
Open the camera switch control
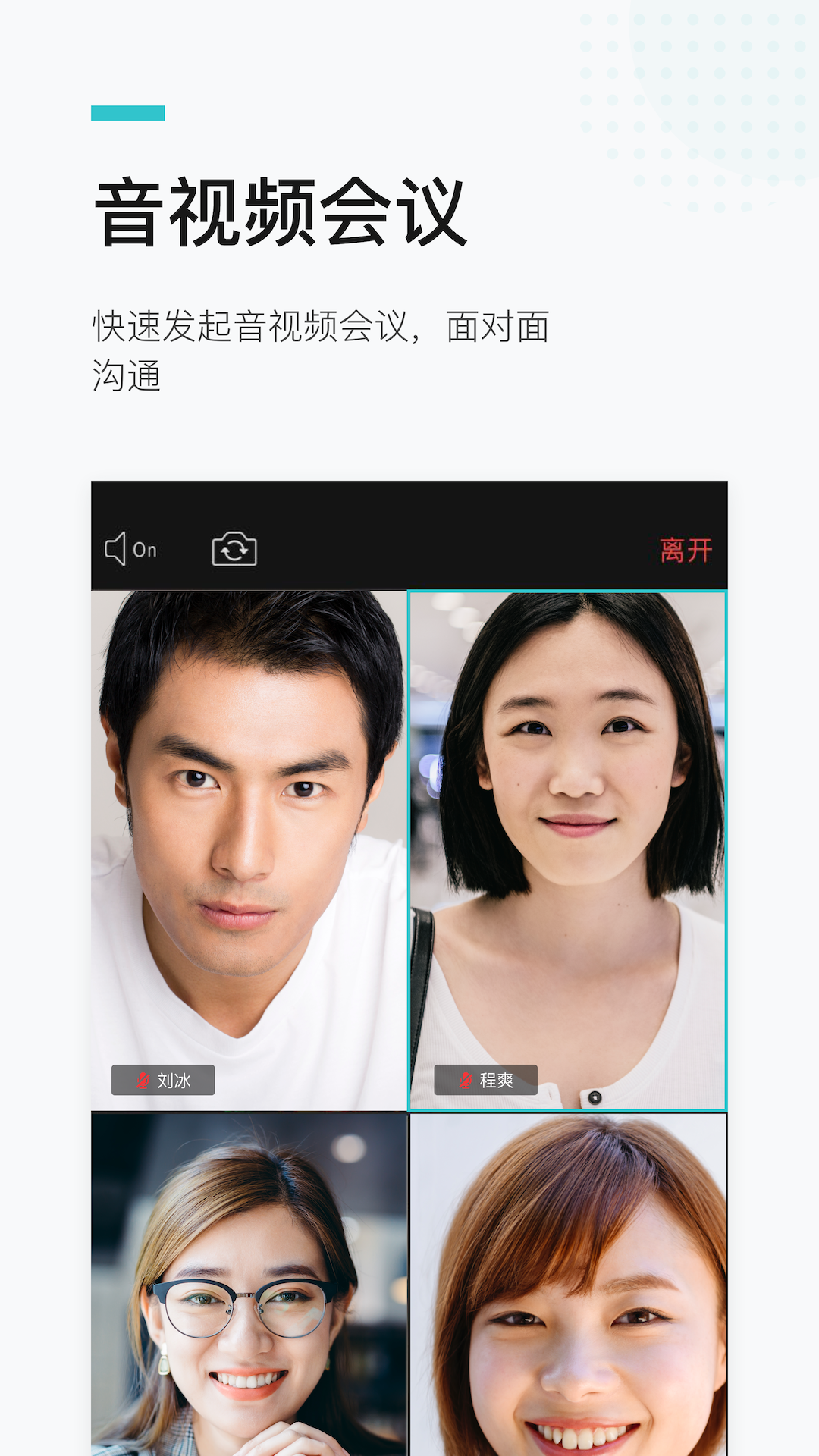coord(233,550)
